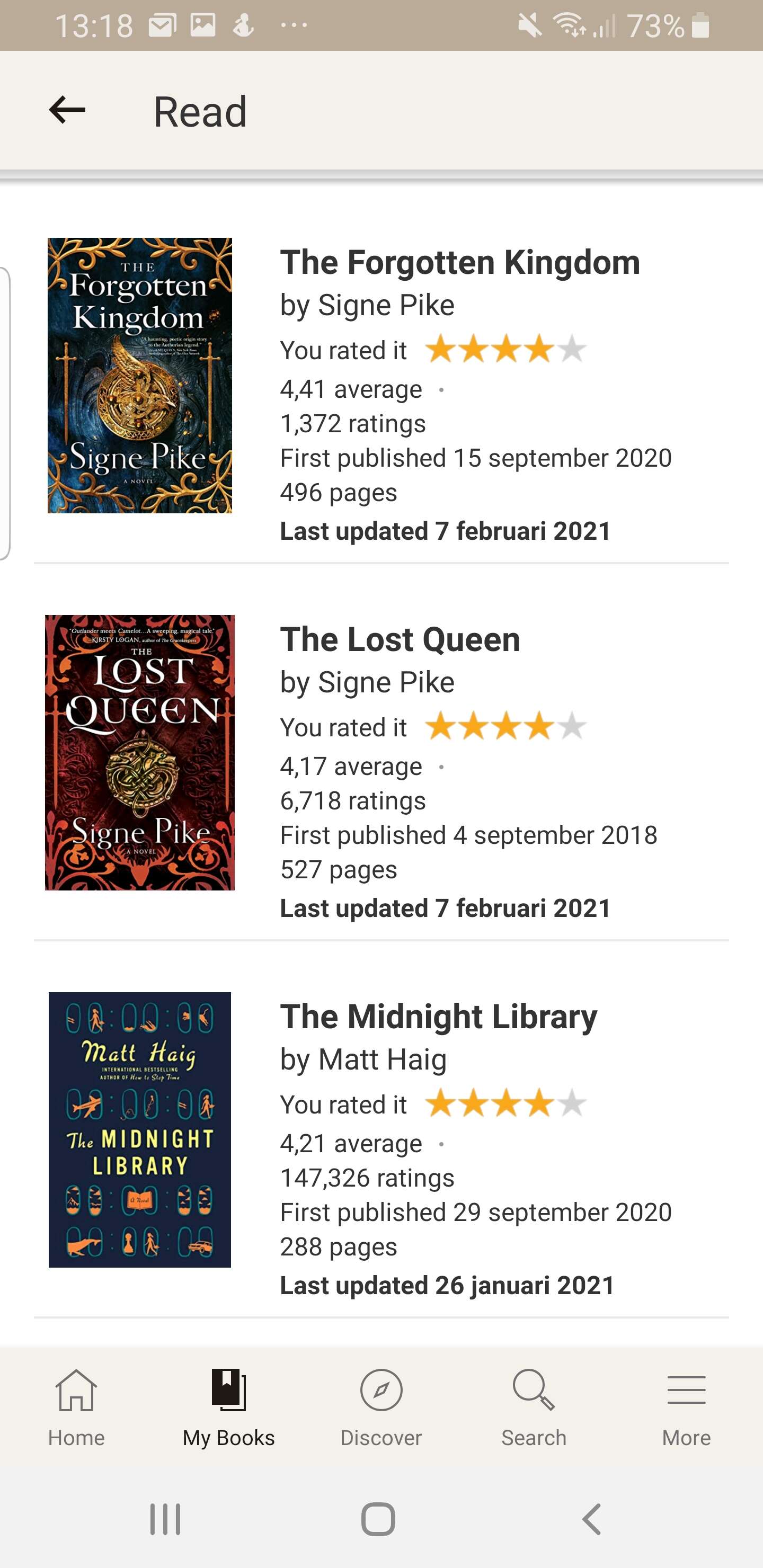Tap The Lost Queen cover image
Image resolution: width=763 pixels, height=1568 pixels.
pos(139,752)
